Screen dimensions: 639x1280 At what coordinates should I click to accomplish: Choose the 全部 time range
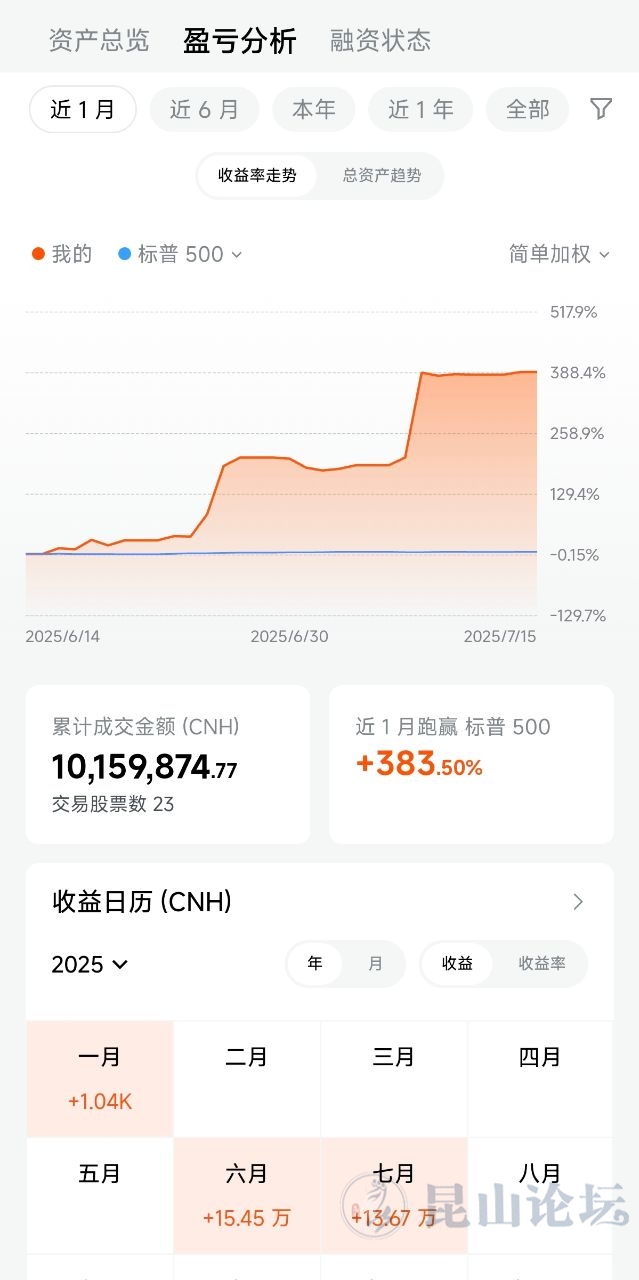528,109
